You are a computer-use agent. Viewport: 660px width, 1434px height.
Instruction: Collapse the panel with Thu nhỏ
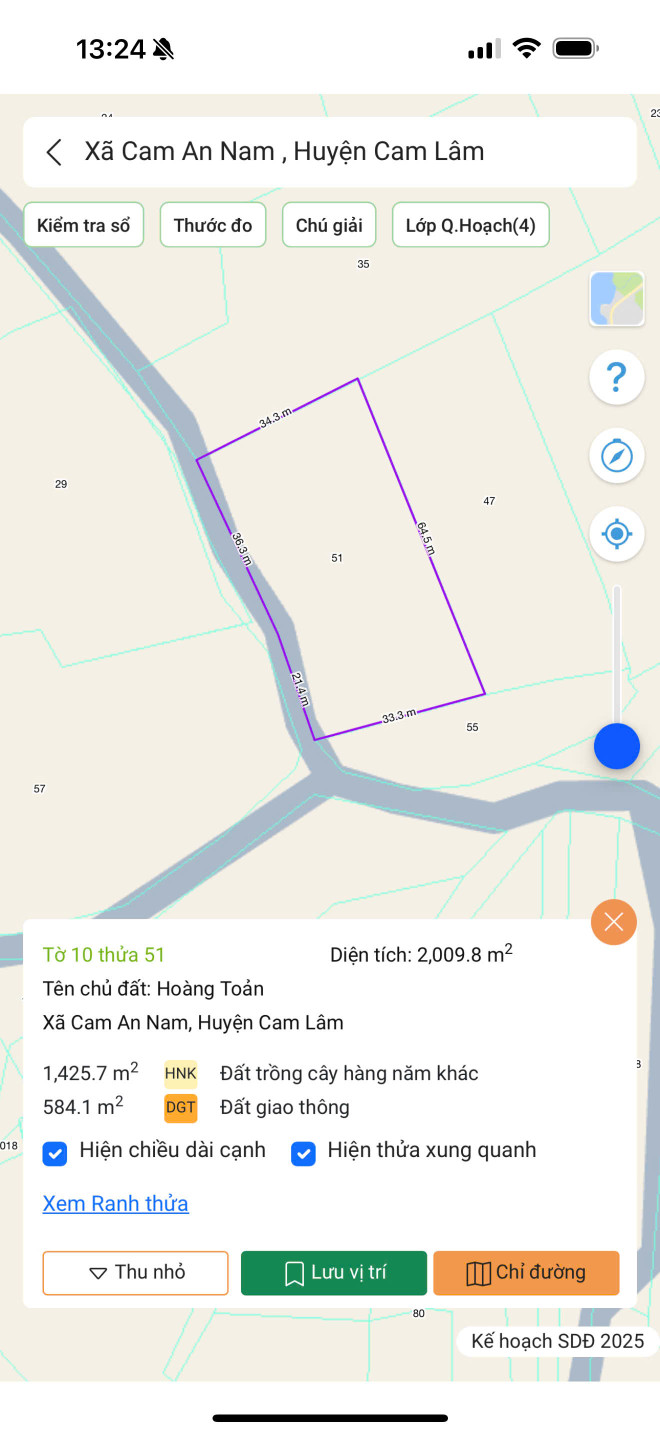[x=136, y=1273]
